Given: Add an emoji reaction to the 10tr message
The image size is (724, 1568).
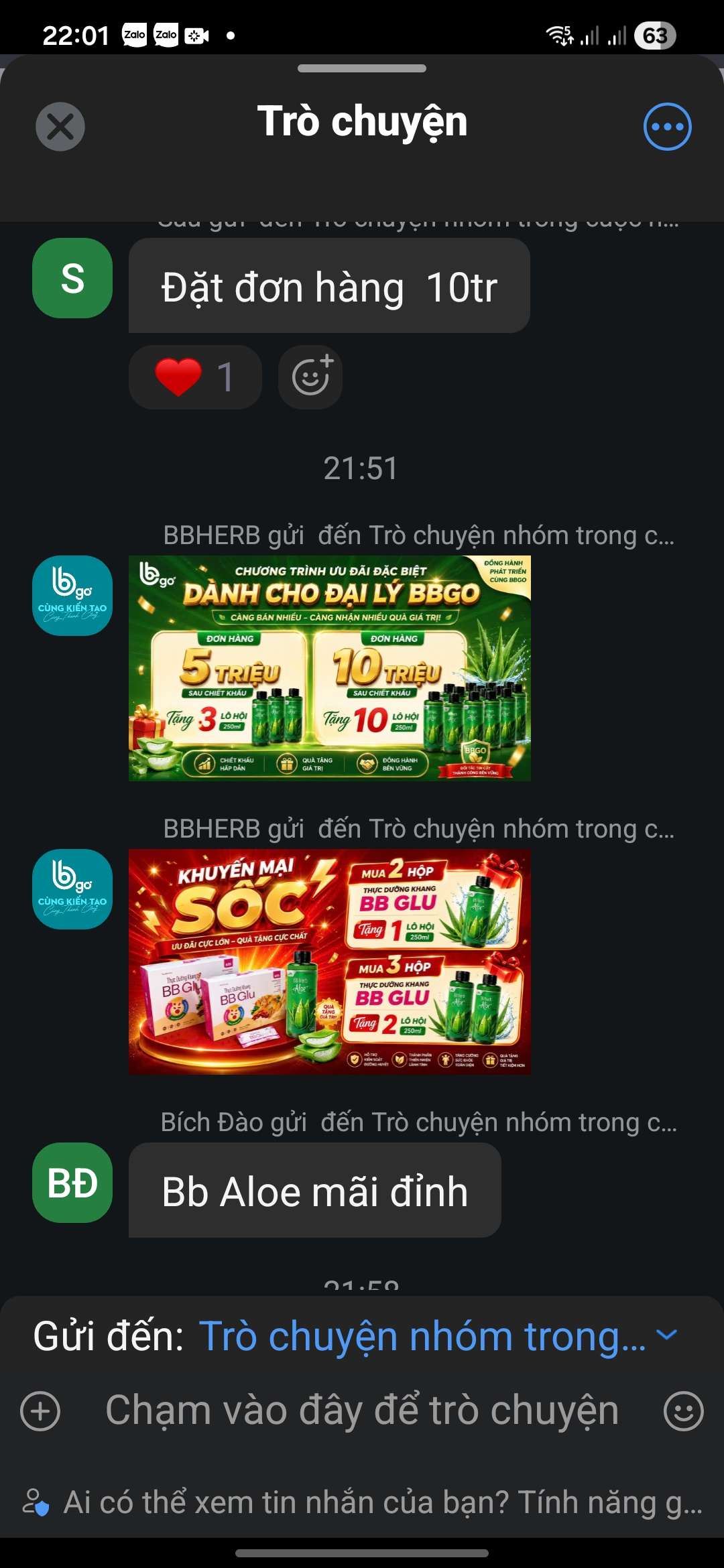Looking at the screenshot, I should 310,377.
